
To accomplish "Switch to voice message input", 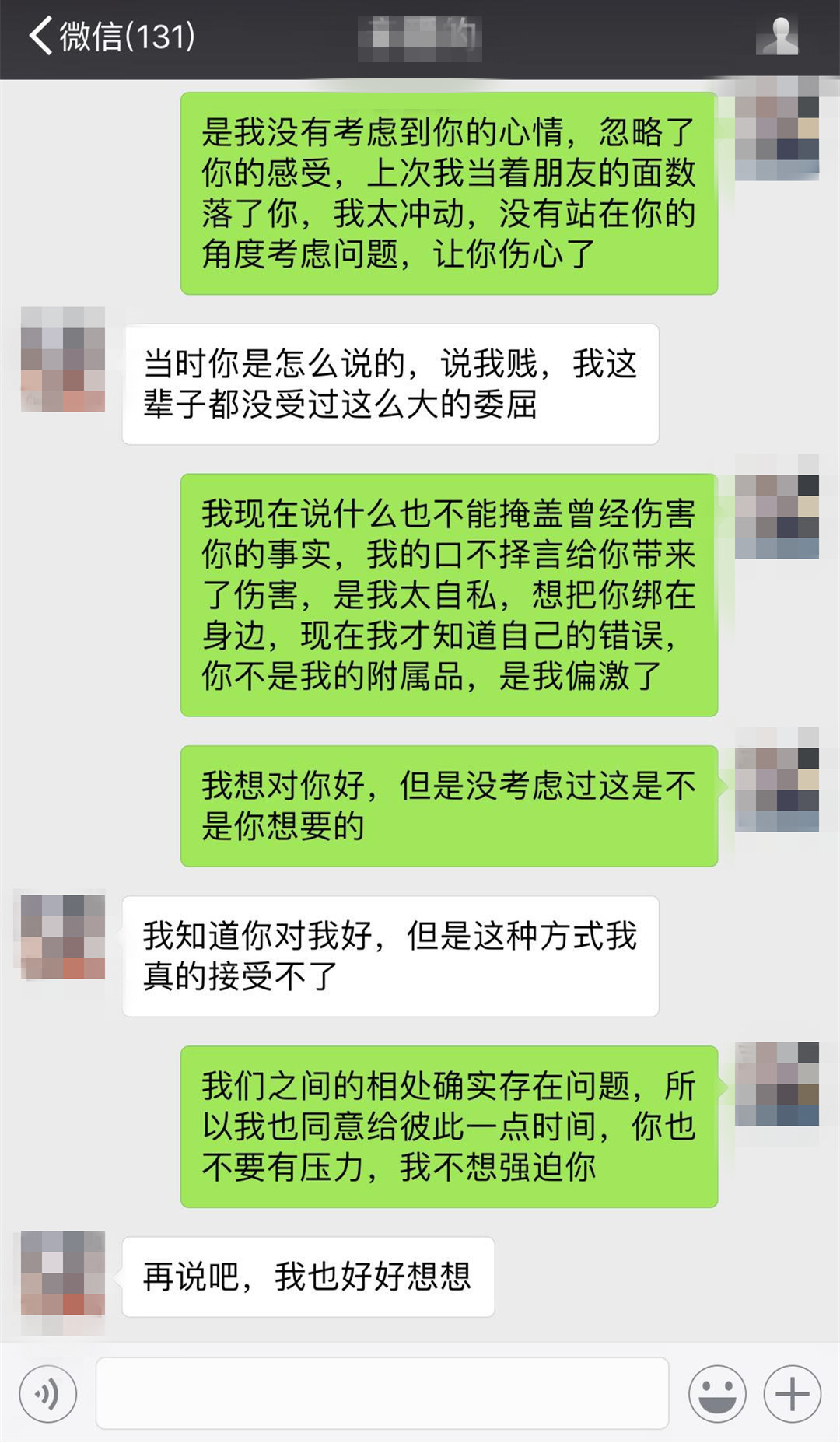I will tap(48, 1394).
